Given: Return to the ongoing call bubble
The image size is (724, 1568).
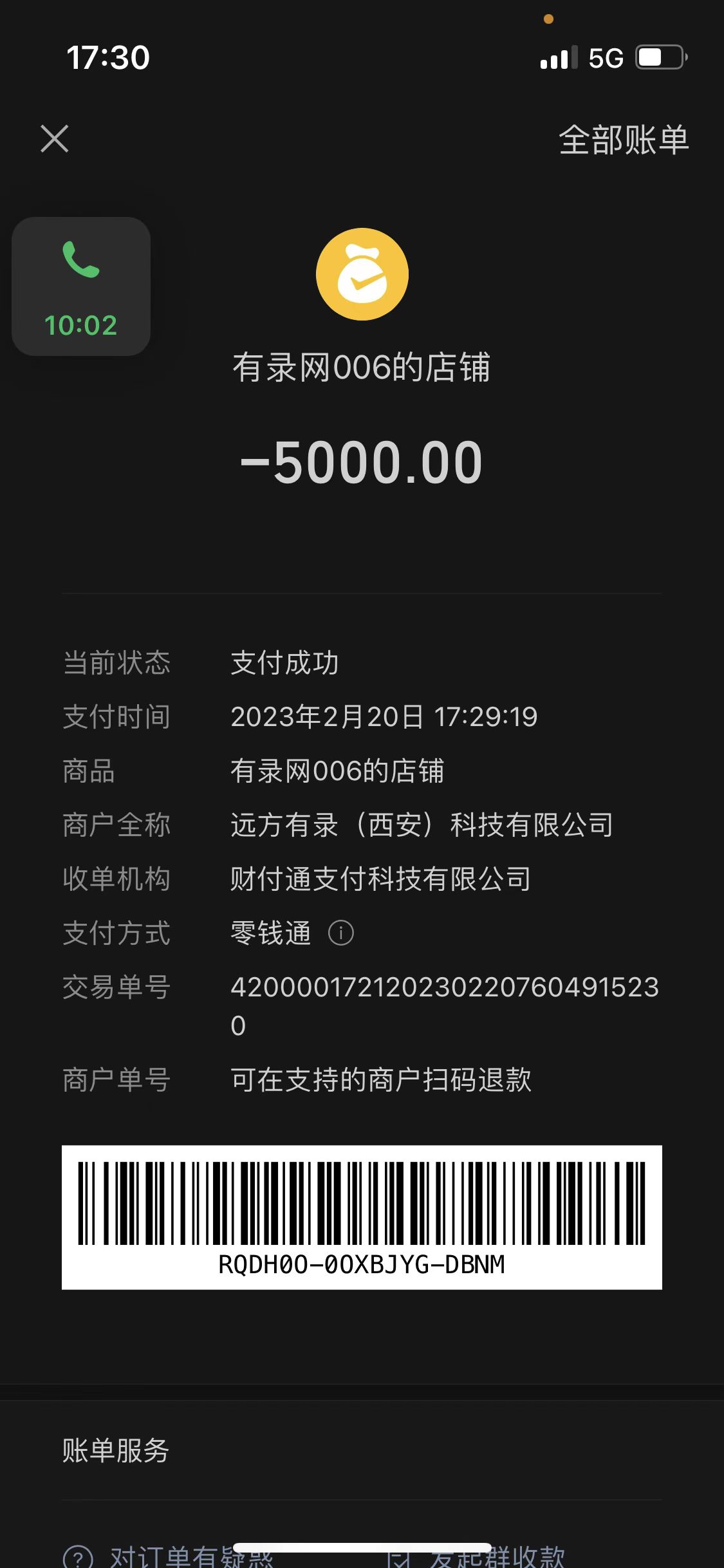Looking at the screenshot, I should point(81,286).
